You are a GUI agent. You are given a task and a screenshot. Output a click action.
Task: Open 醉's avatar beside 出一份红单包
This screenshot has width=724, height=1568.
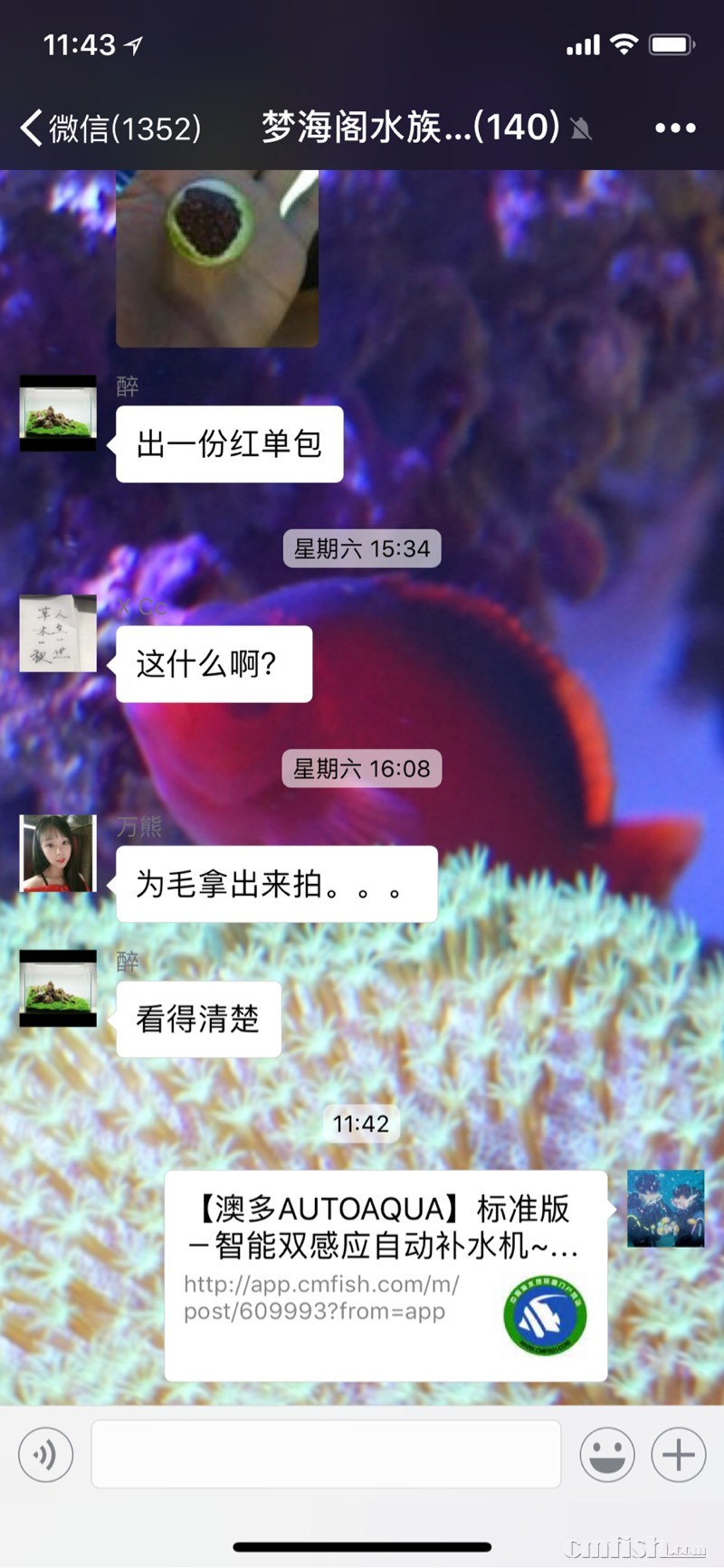coord(58,413)
